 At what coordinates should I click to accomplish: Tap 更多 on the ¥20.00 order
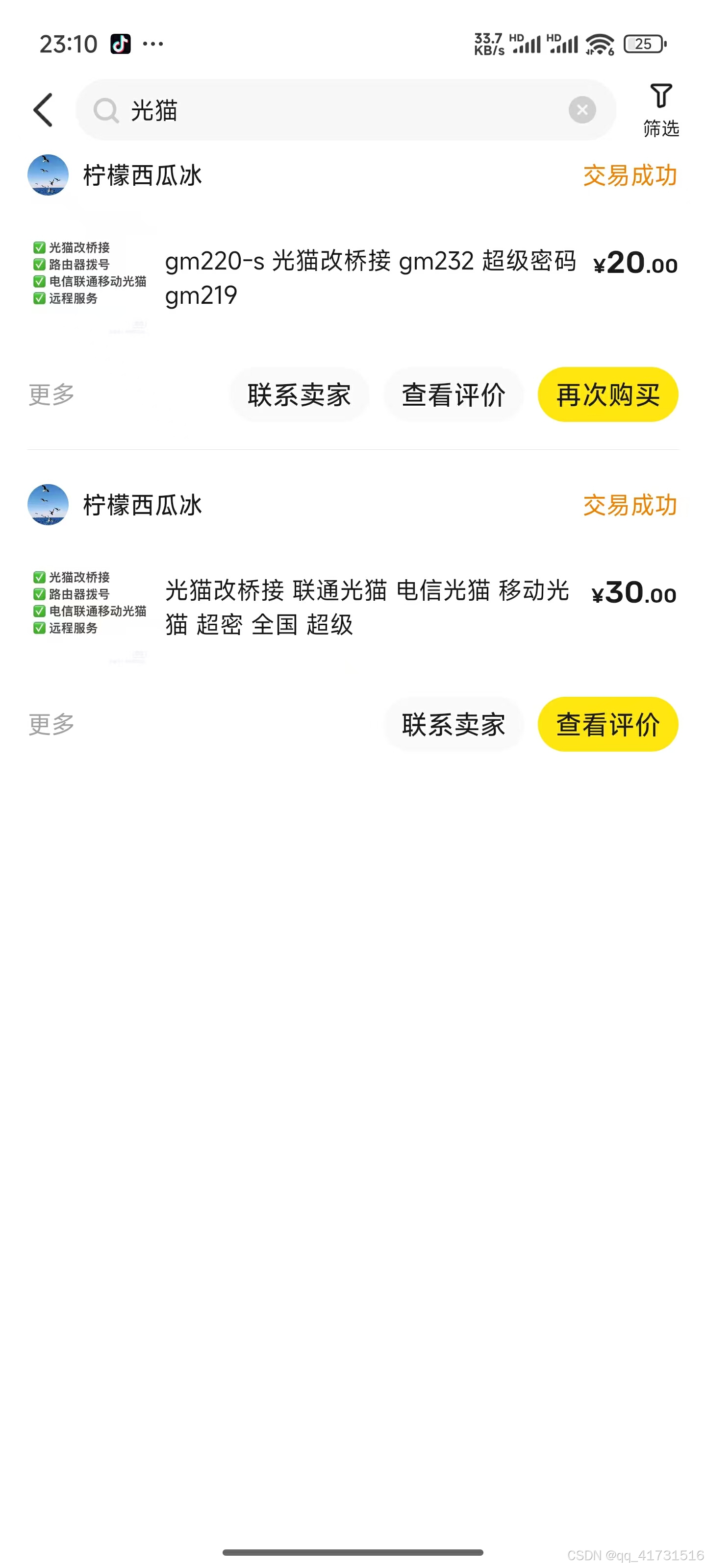52,394
